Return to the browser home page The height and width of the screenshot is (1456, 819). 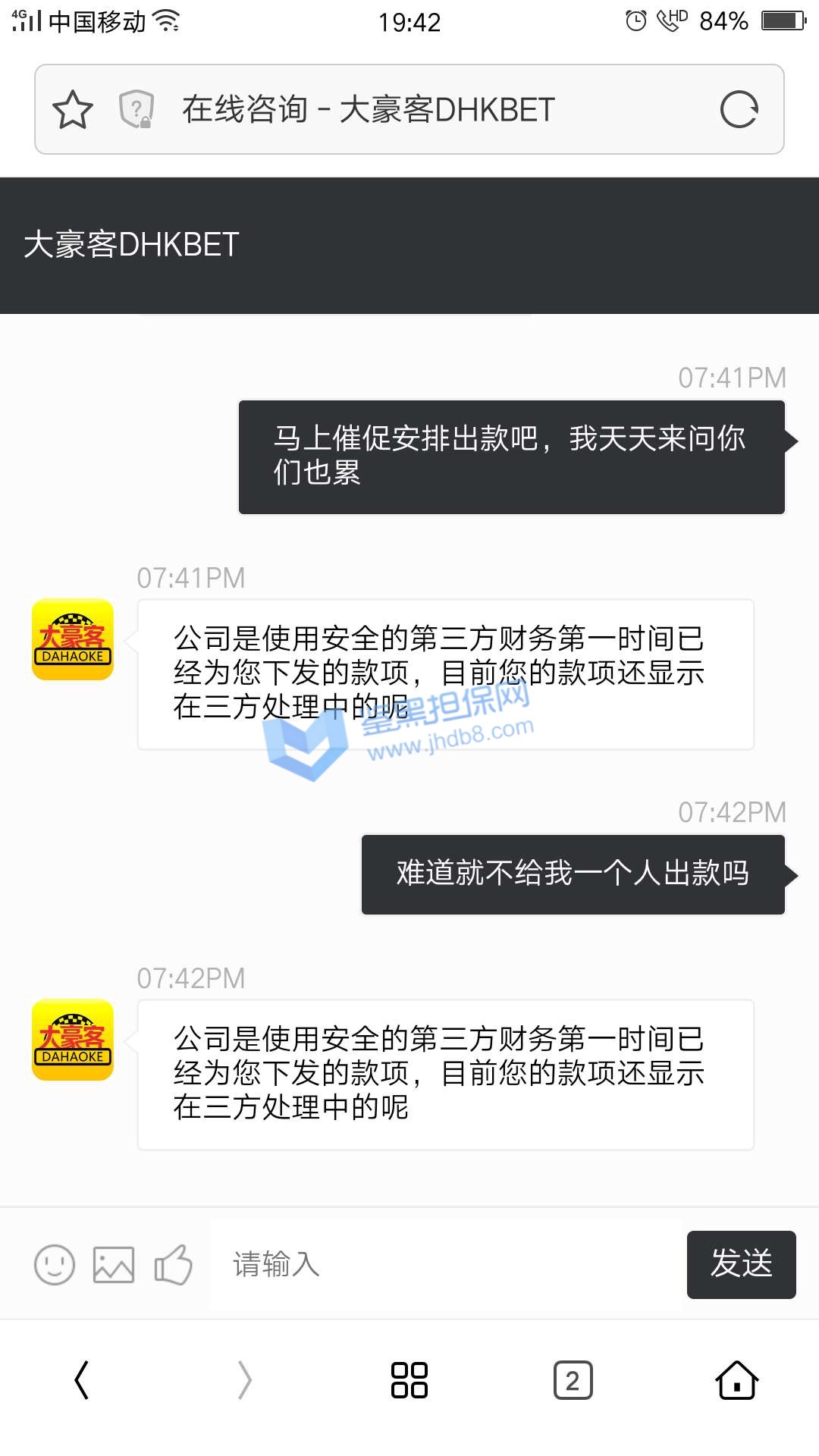click(737, 1379)
